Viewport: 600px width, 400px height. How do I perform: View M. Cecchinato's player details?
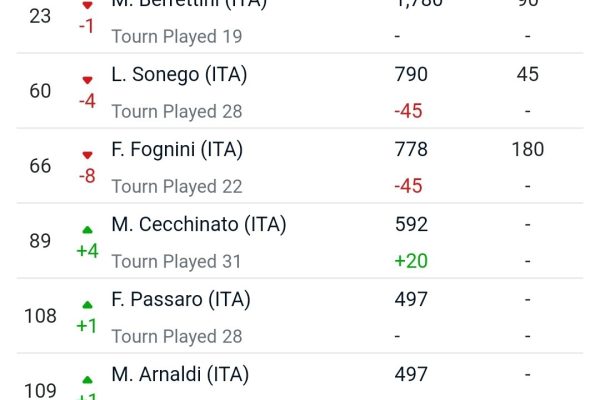click(x=199, y=225)
